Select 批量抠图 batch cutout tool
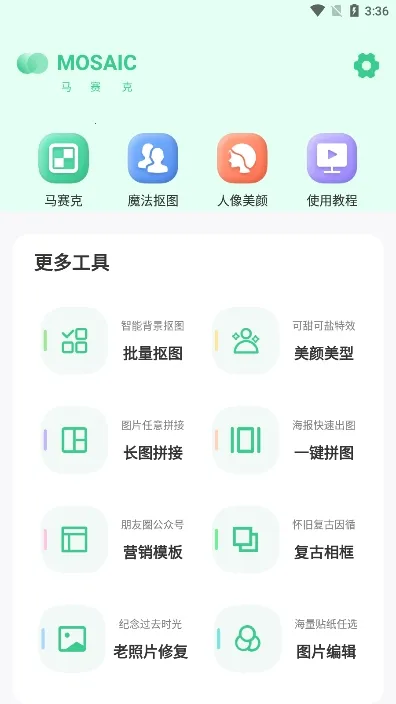The height and width of the screenshot is (704, 396). 112,341
